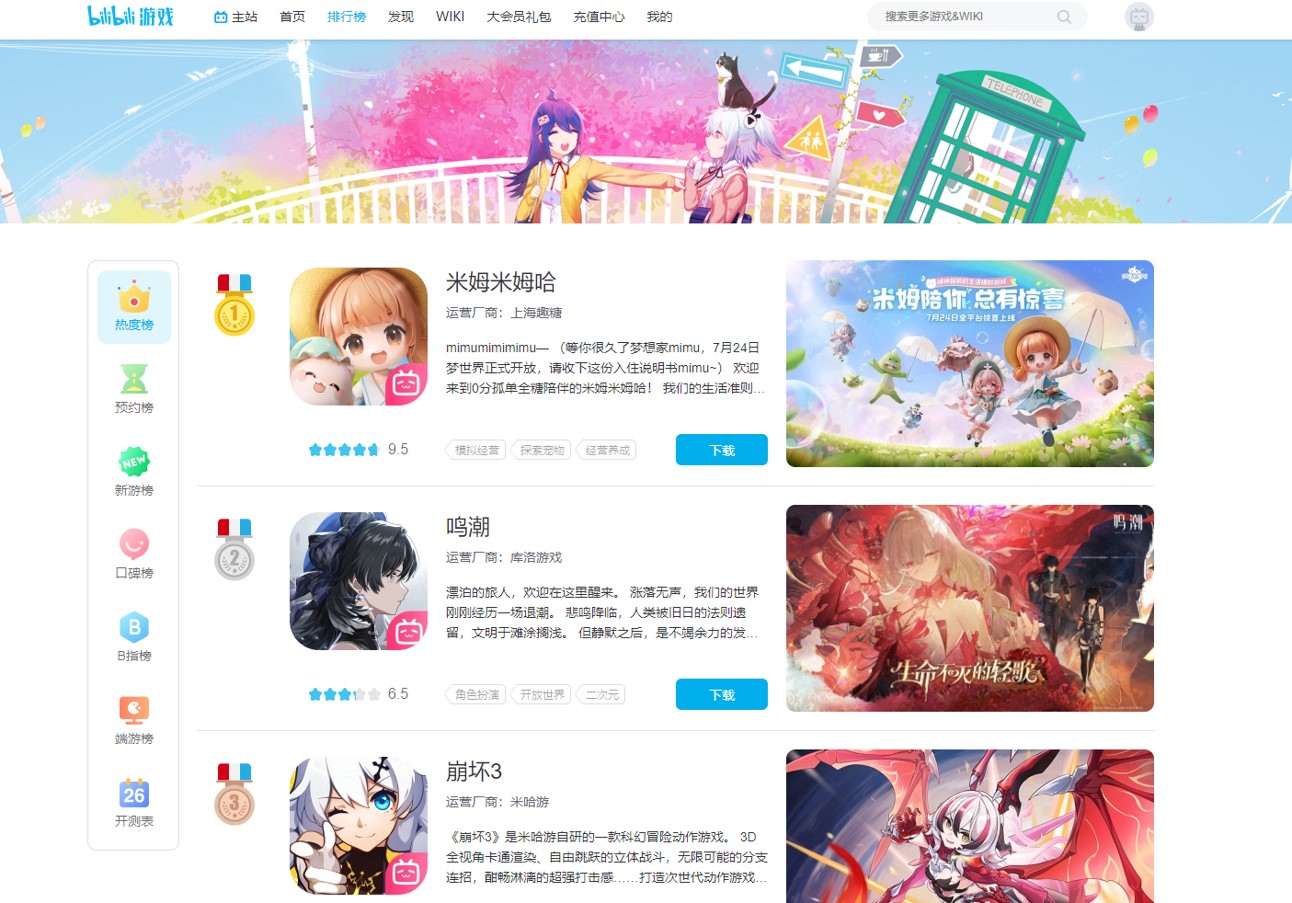Open 我的 my page
The height and width of the screenshot is (903, 1292).
tap(659, 17)
